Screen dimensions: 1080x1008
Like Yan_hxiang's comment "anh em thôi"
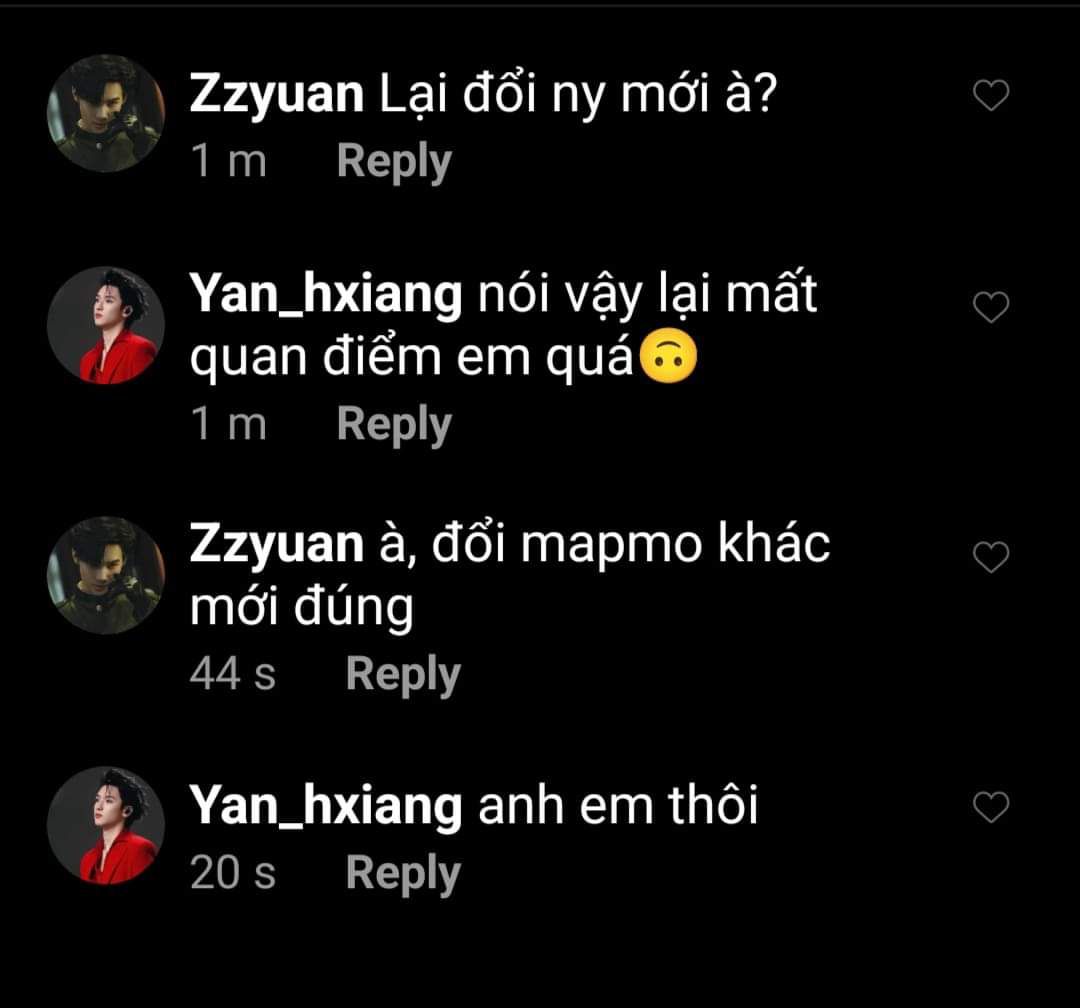pyautogui.click(x=991, y=807)
